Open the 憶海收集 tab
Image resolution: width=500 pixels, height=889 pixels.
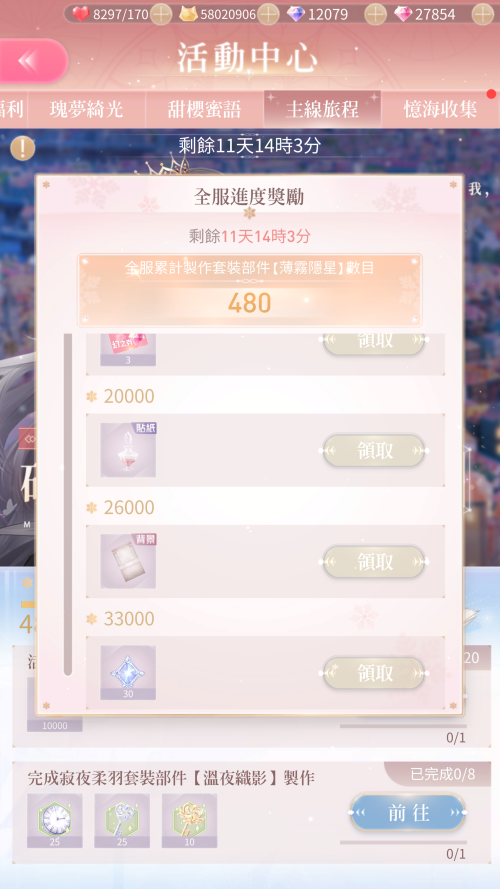pos(440,109)
